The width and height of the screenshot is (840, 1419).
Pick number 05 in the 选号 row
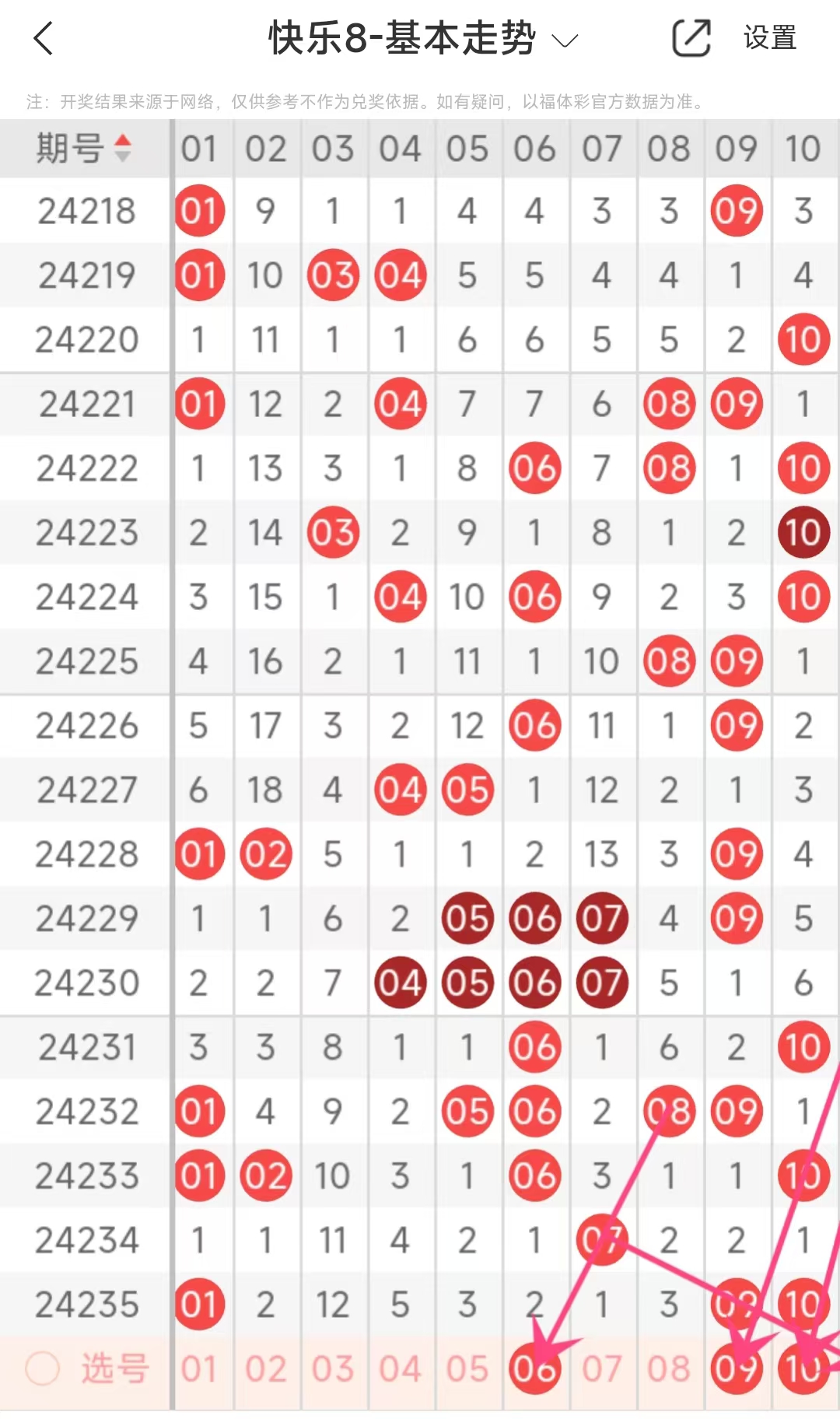pos(467,1369)
